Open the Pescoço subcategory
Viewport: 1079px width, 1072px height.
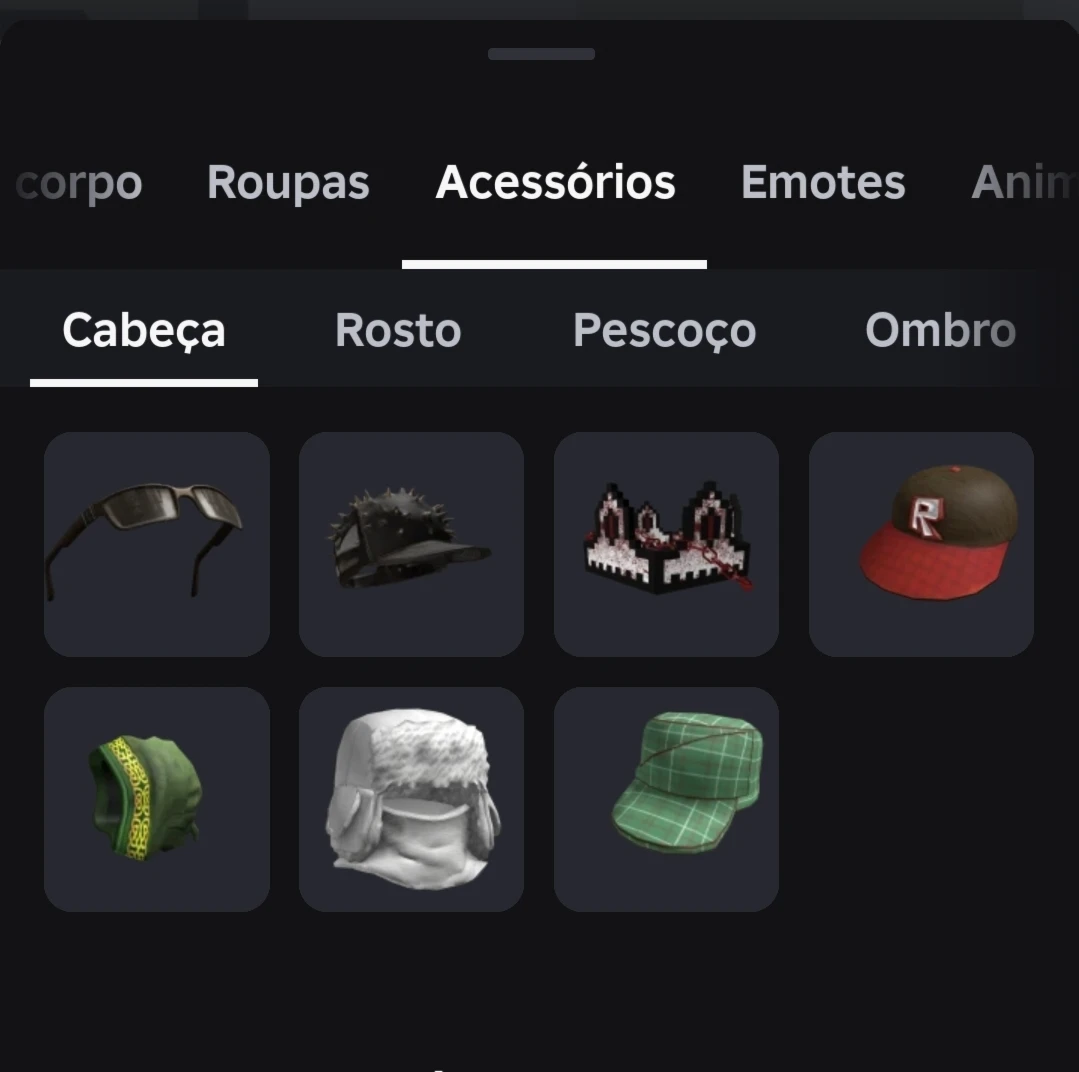tap(664, 330)
